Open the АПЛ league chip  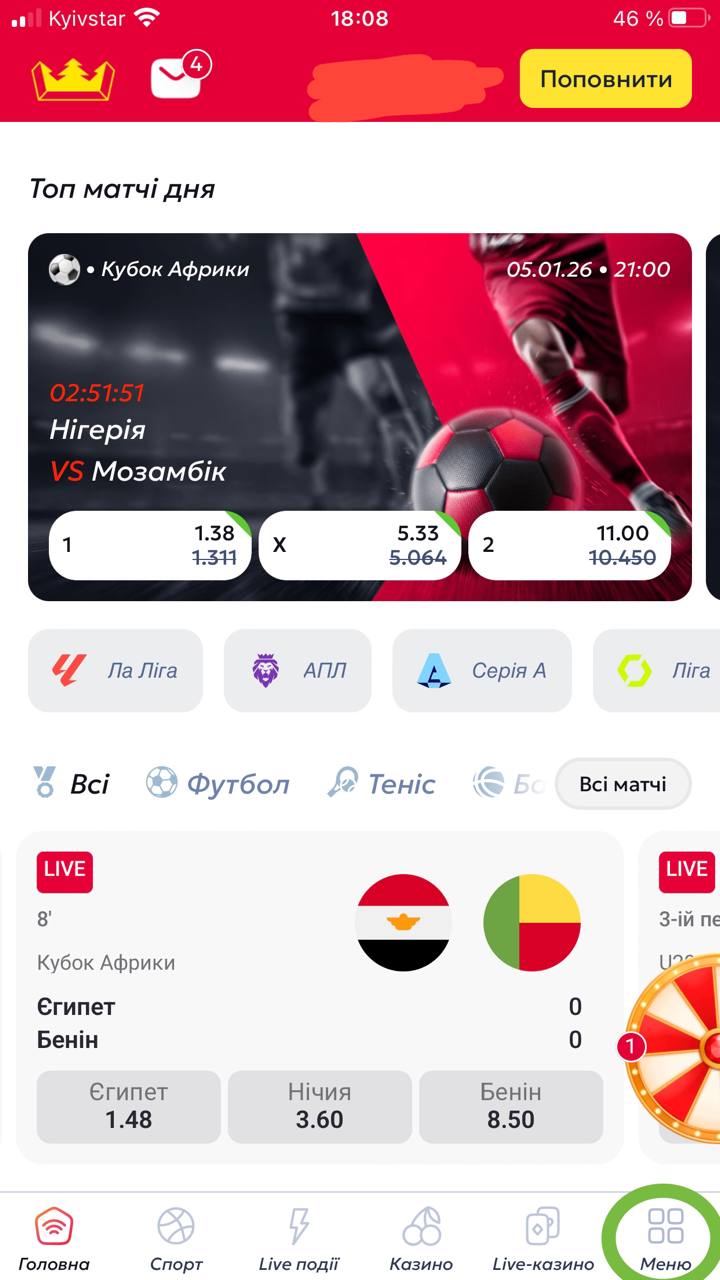click(x=297, y=670)
